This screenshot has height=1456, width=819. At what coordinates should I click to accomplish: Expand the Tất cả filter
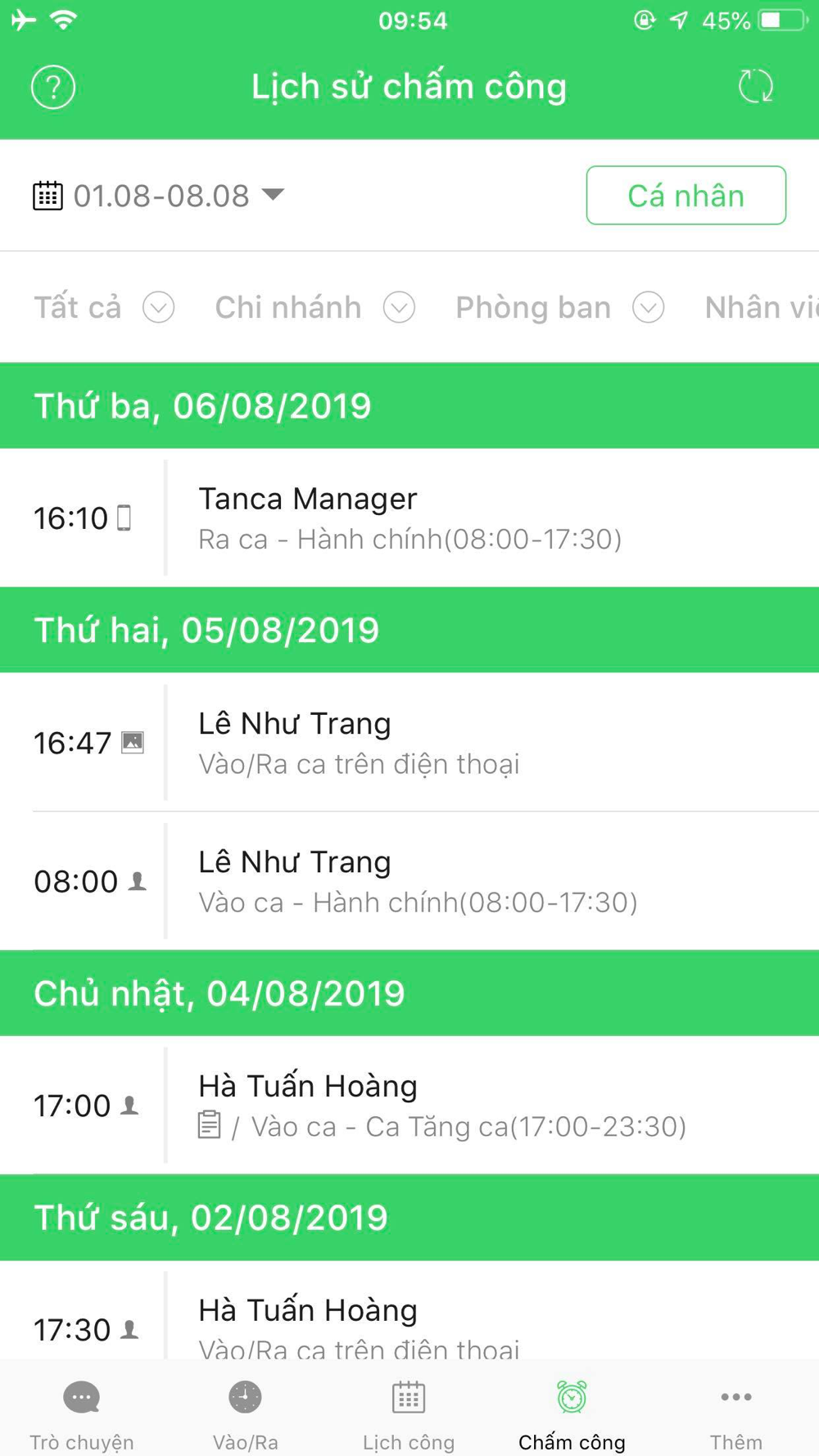tap(104, 307)
